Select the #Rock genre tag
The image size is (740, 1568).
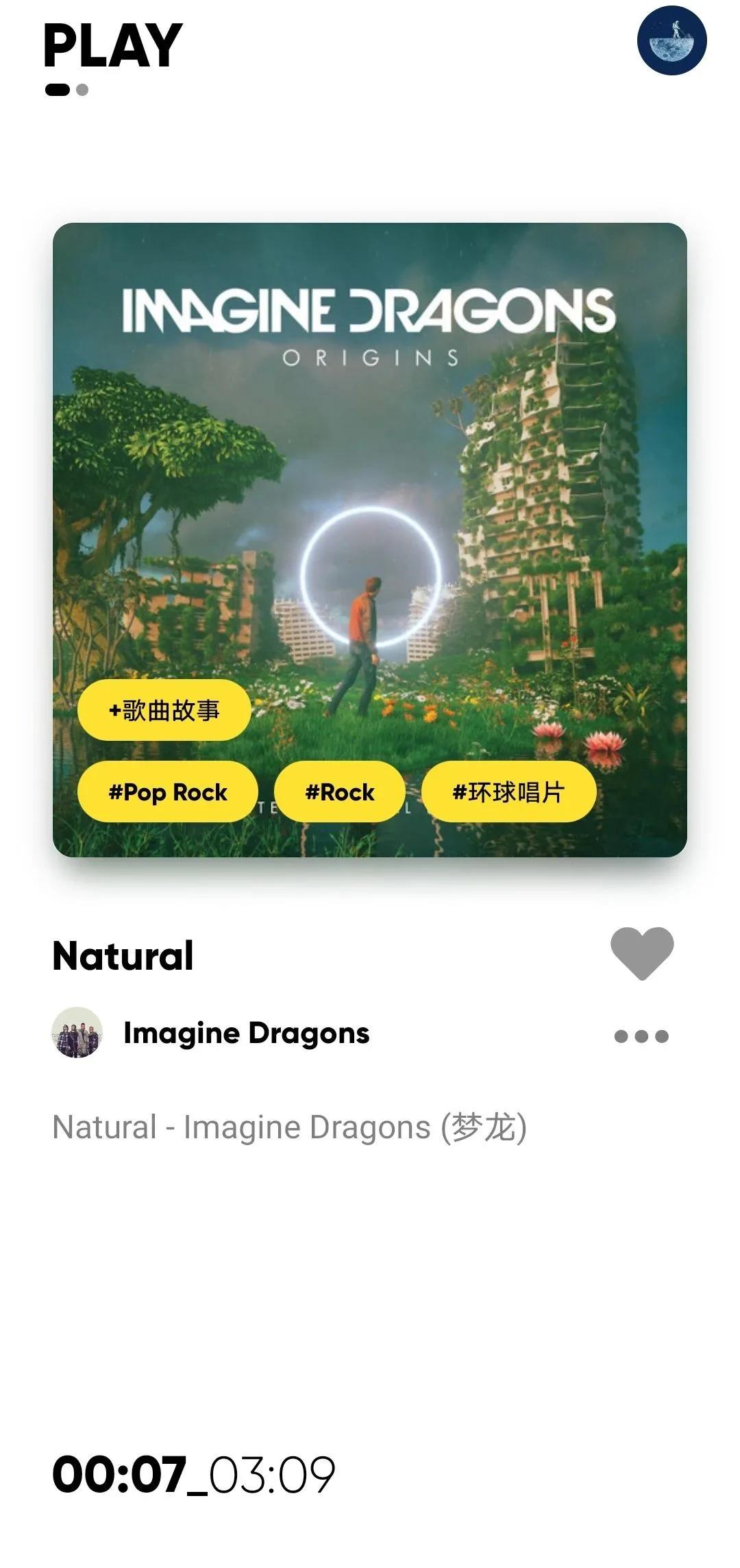(x=340, y=792)
